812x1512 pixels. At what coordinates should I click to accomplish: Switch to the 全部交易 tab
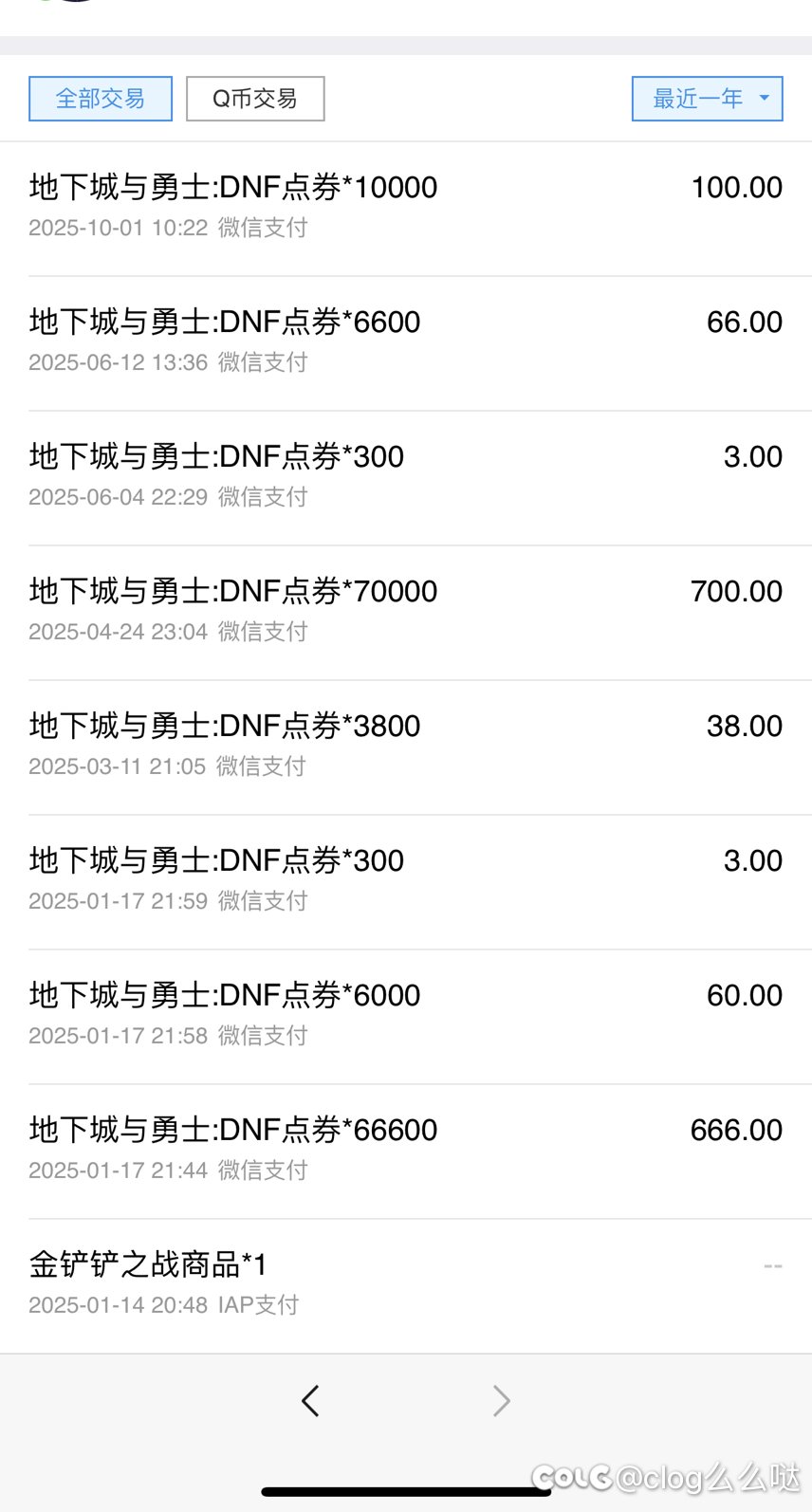(100, 98)
